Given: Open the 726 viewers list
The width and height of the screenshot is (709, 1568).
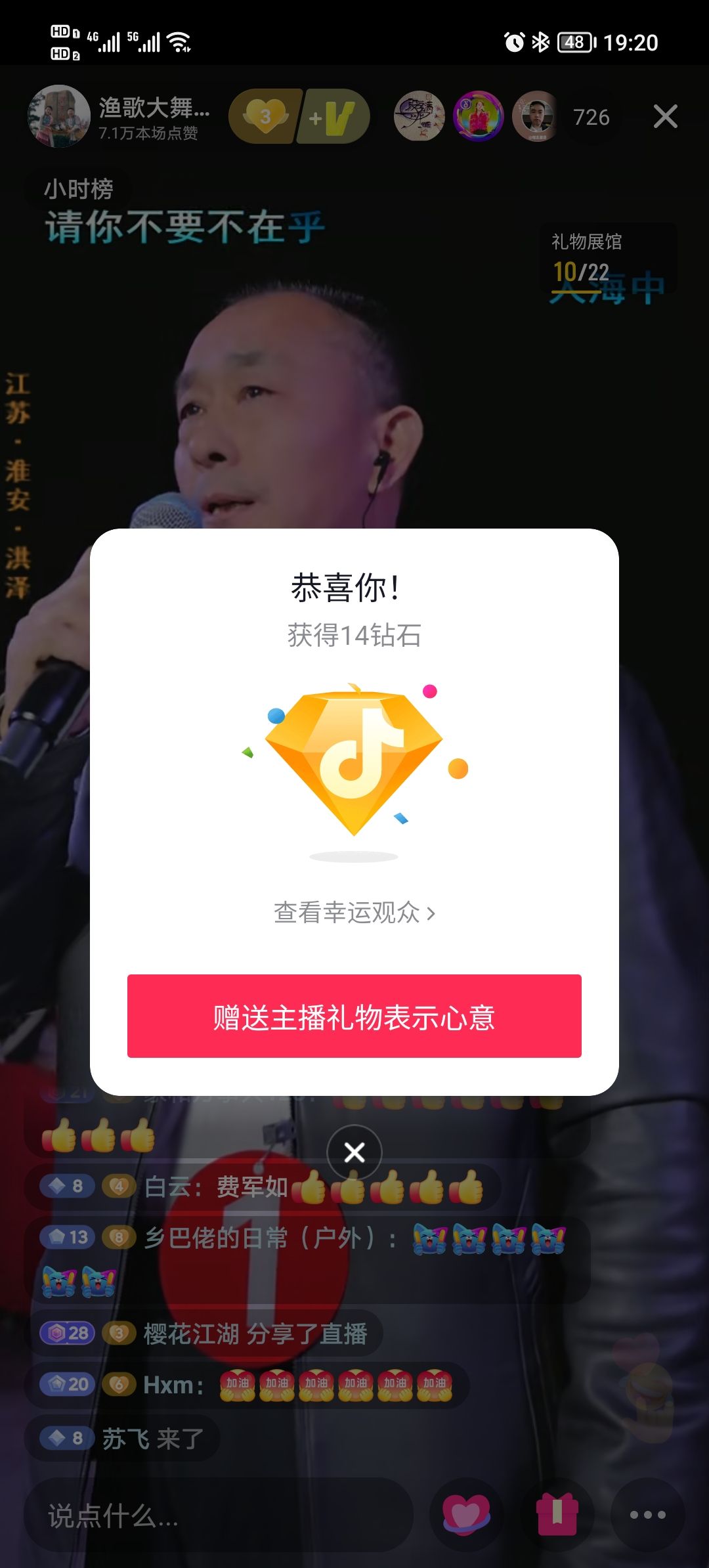Looking at the screenshot, I should [x=591, y=117].
